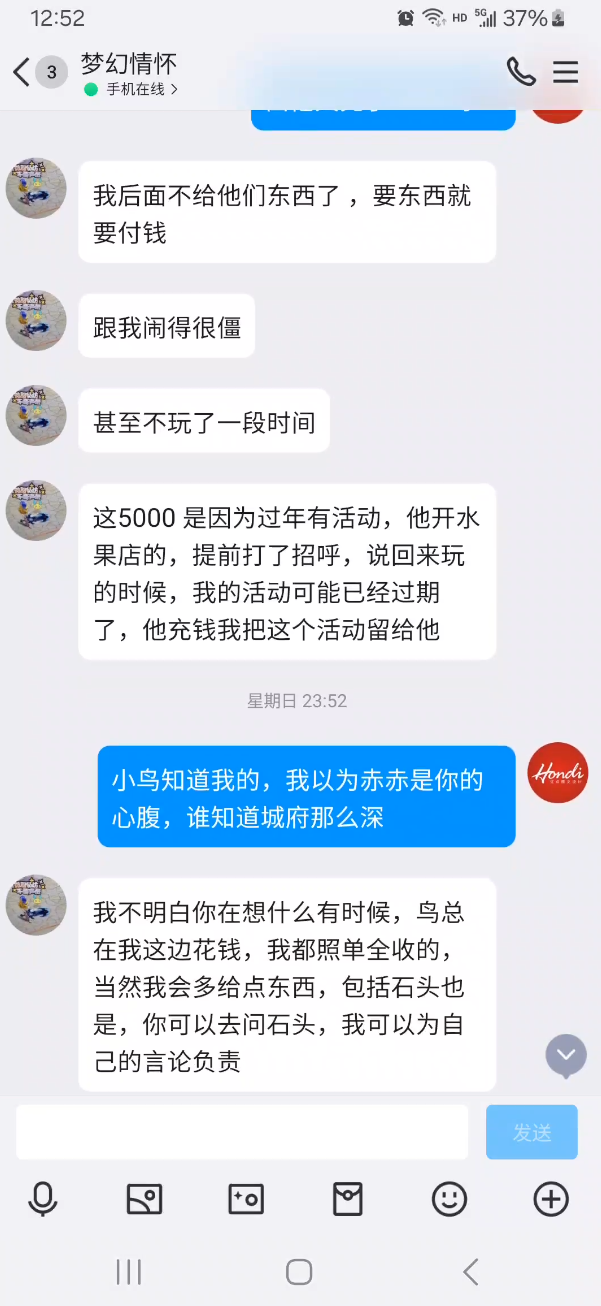Open voice input microphone
601x1306 pixels.
point(43,1198)
